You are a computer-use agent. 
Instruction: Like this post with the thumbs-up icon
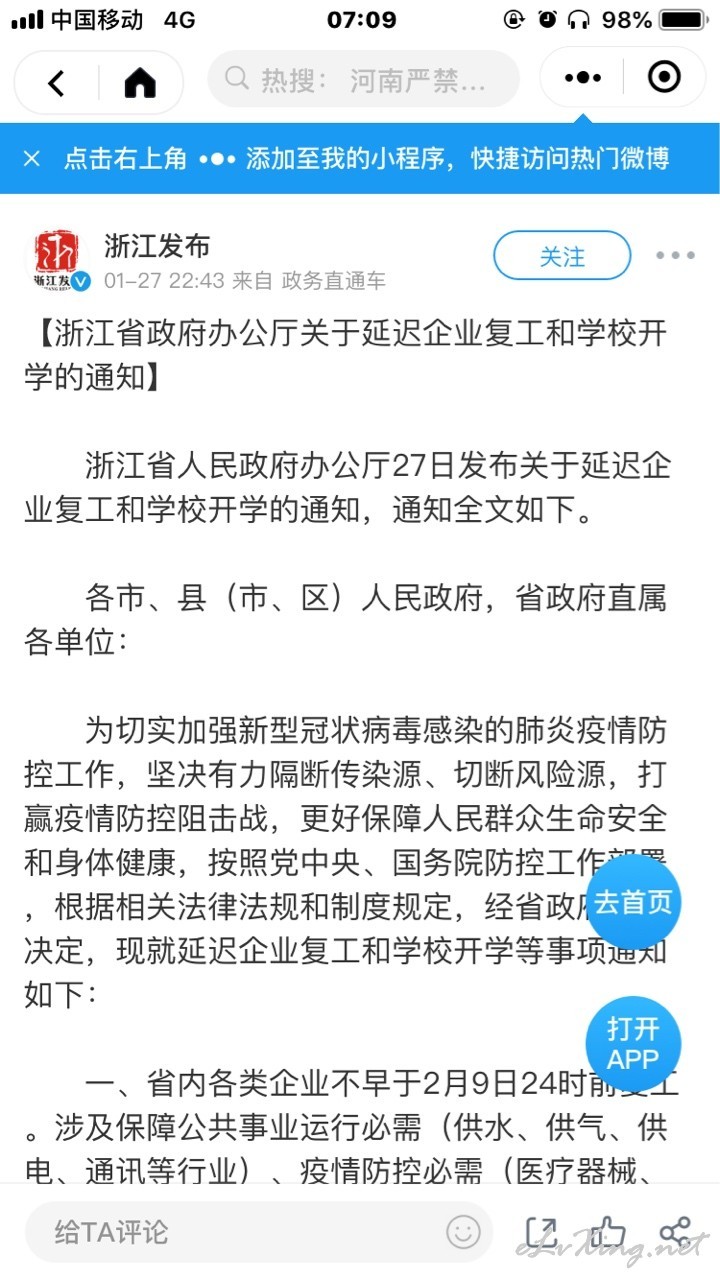[607, 1232]
